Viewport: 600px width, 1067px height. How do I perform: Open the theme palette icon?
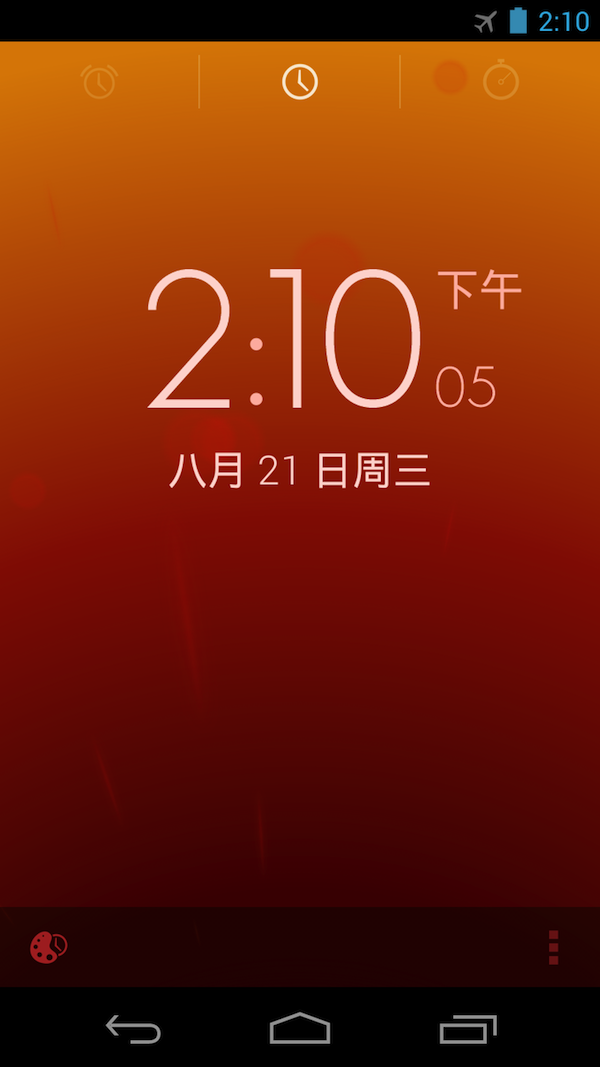pyautogui.click(x=47, y=947)
